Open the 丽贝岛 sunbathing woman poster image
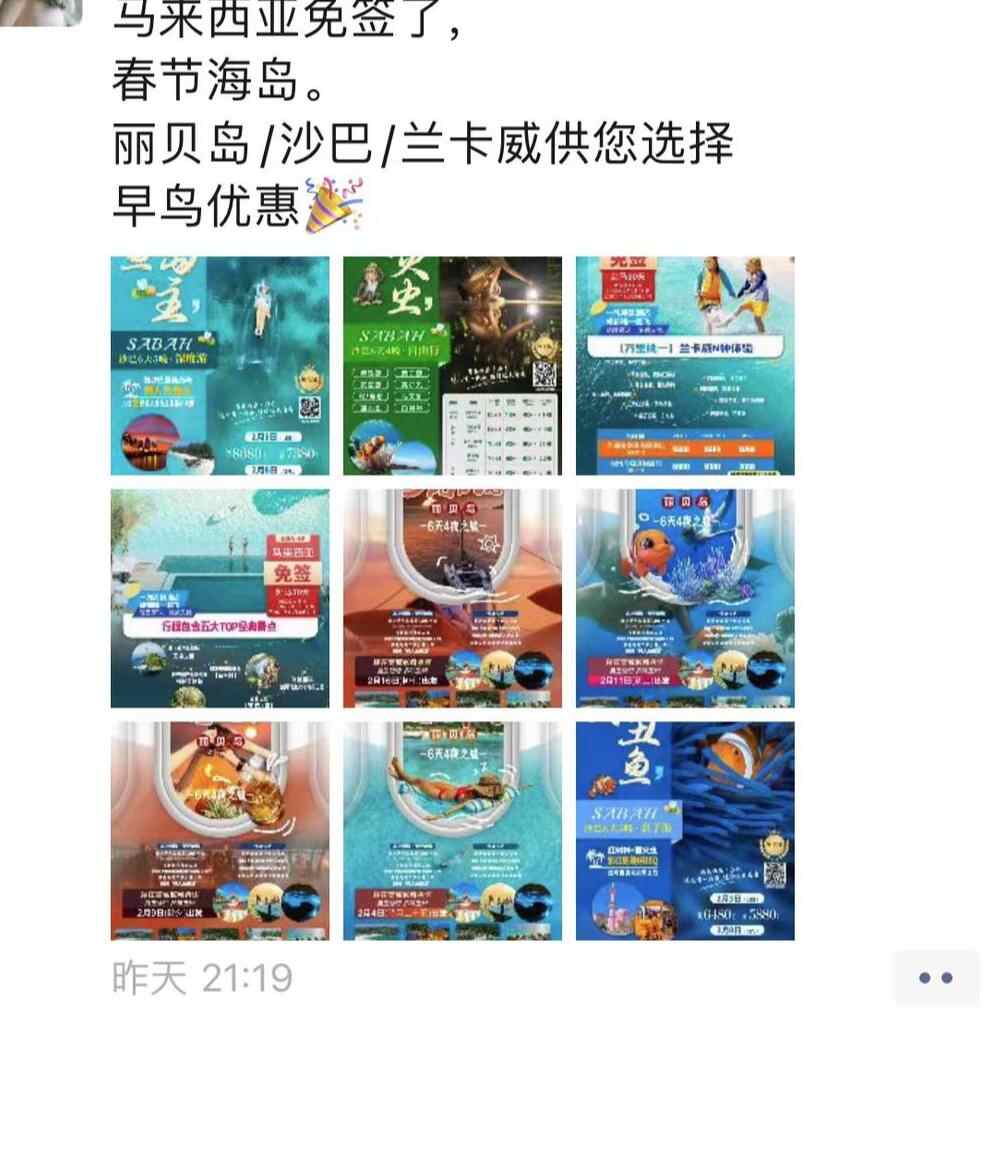994x1168 pixels. coord(452,830)
